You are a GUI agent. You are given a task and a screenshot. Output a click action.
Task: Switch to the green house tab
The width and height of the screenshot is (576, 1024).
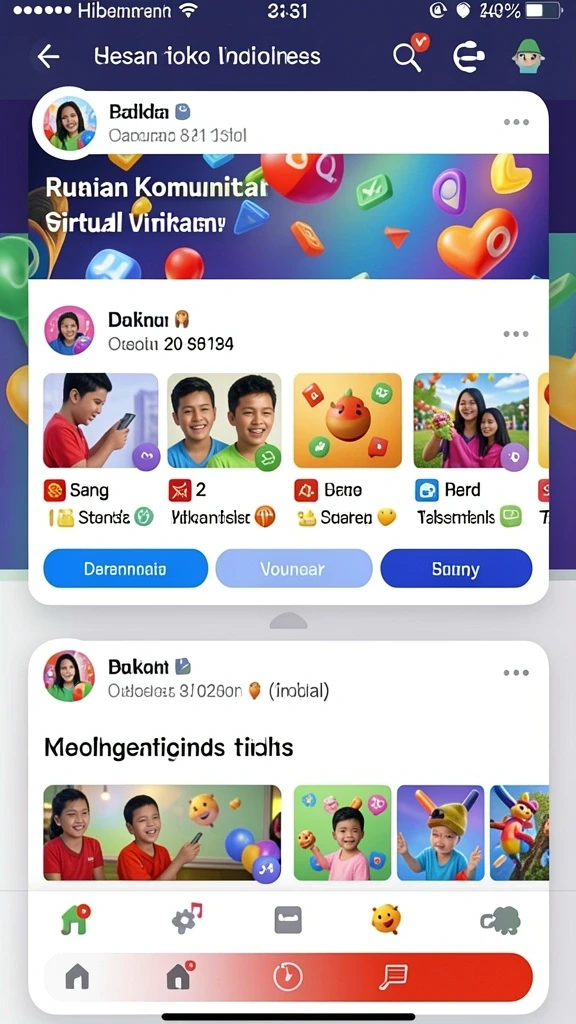click(74, 920)
